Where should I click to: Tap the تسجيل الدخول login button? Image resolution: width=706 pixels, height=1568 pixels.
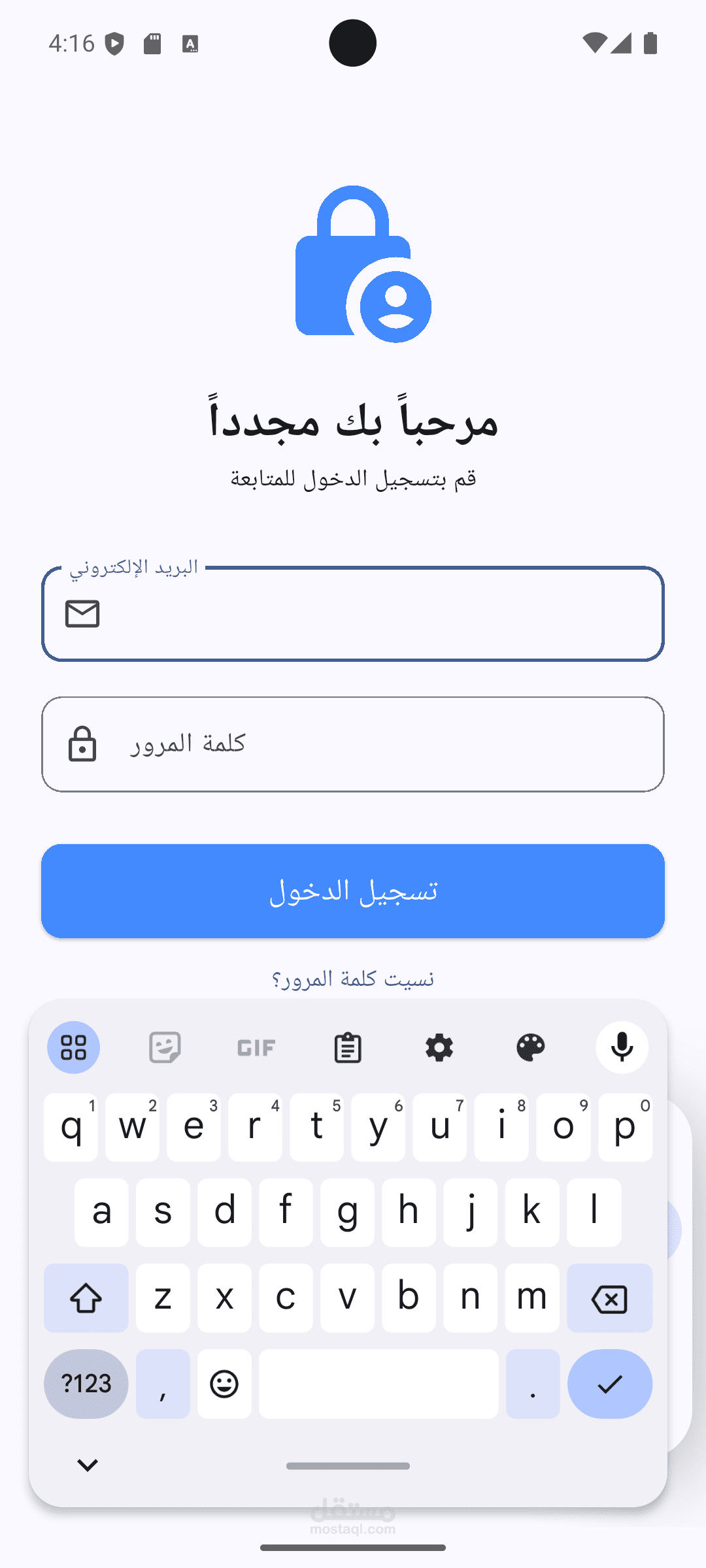click(x=353, y=891)
